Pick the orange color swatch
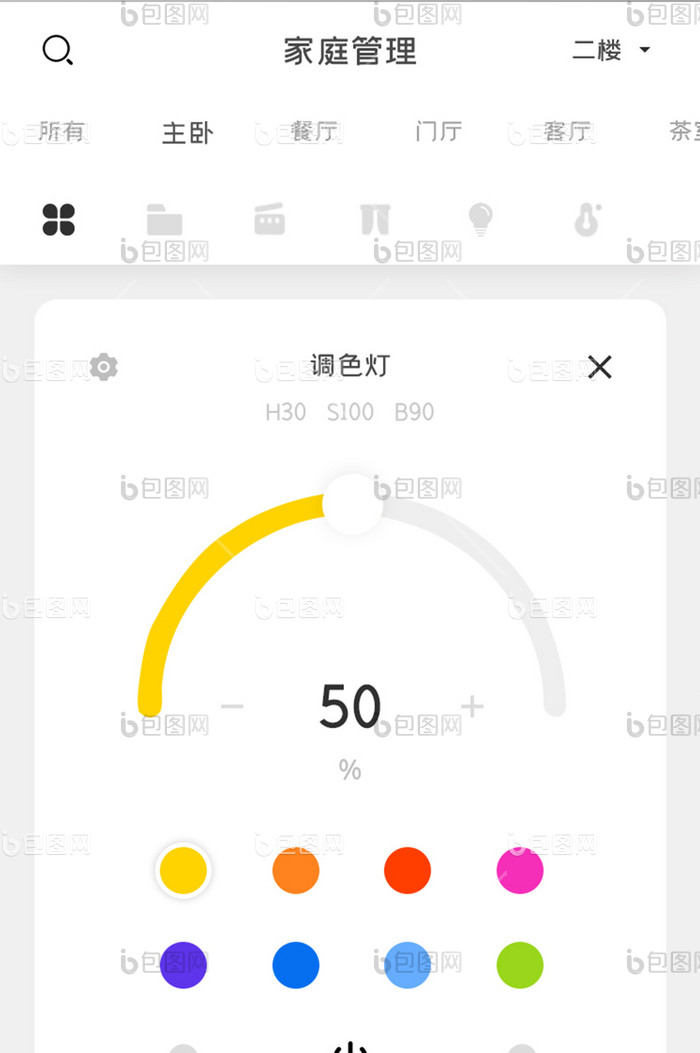 click(296, 870)
